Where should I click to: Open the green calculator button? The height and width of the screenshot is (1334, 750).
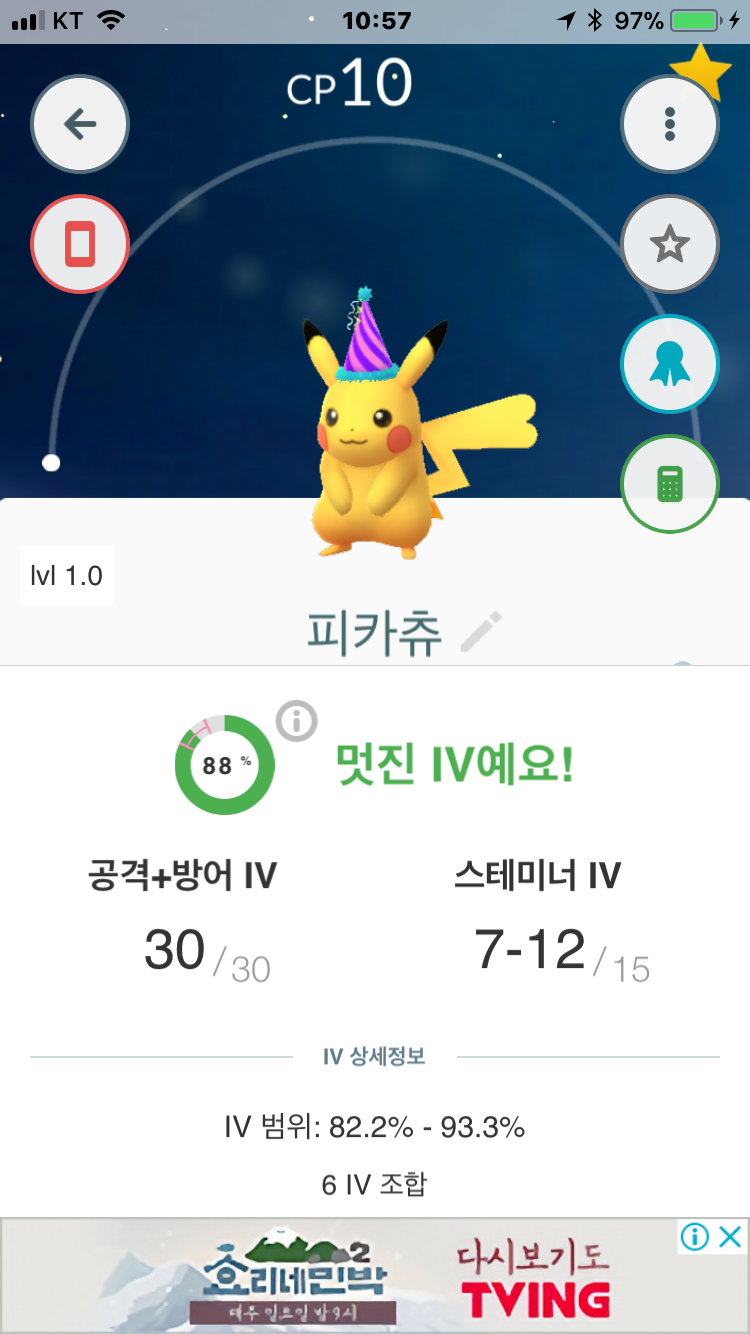669,485
